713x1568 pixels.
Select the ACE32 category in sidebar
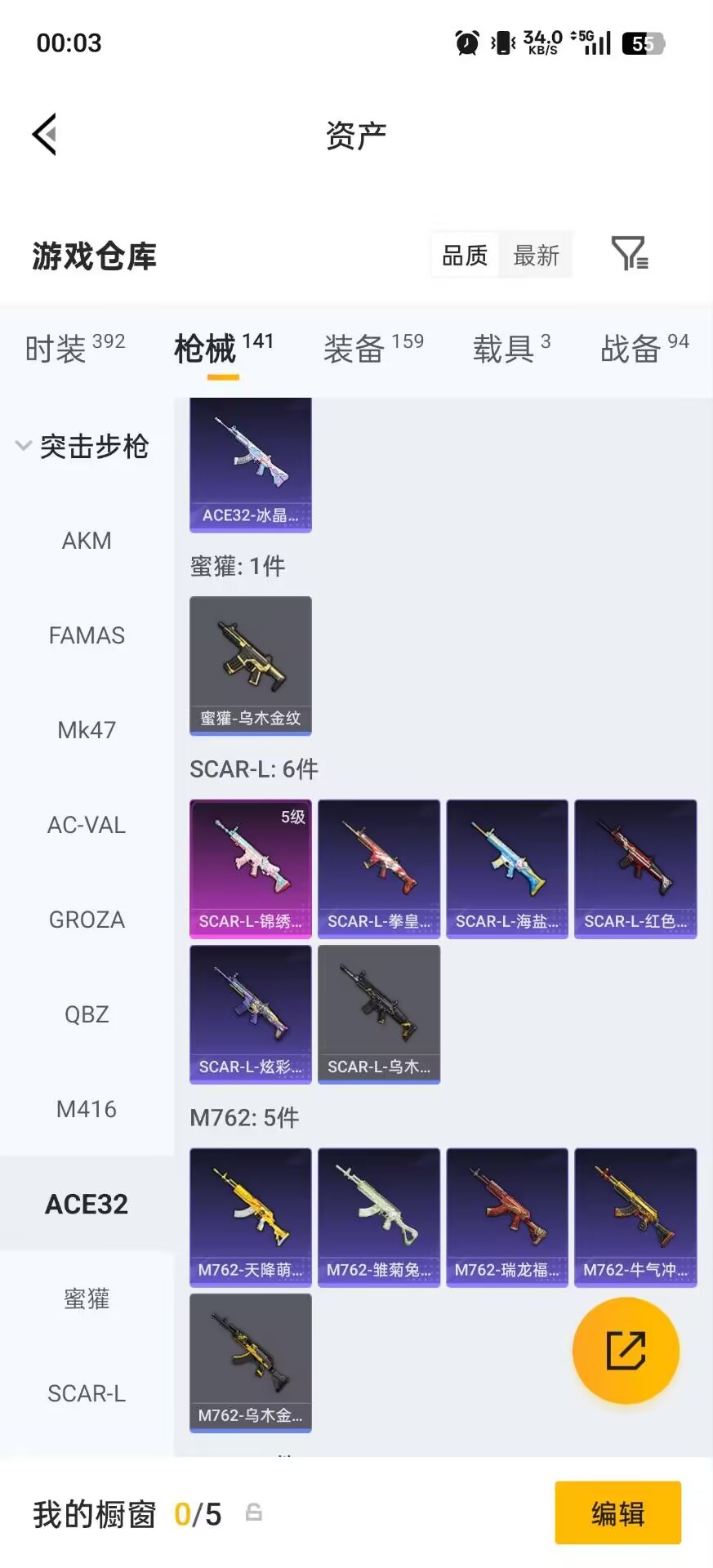coord(87,1202)
